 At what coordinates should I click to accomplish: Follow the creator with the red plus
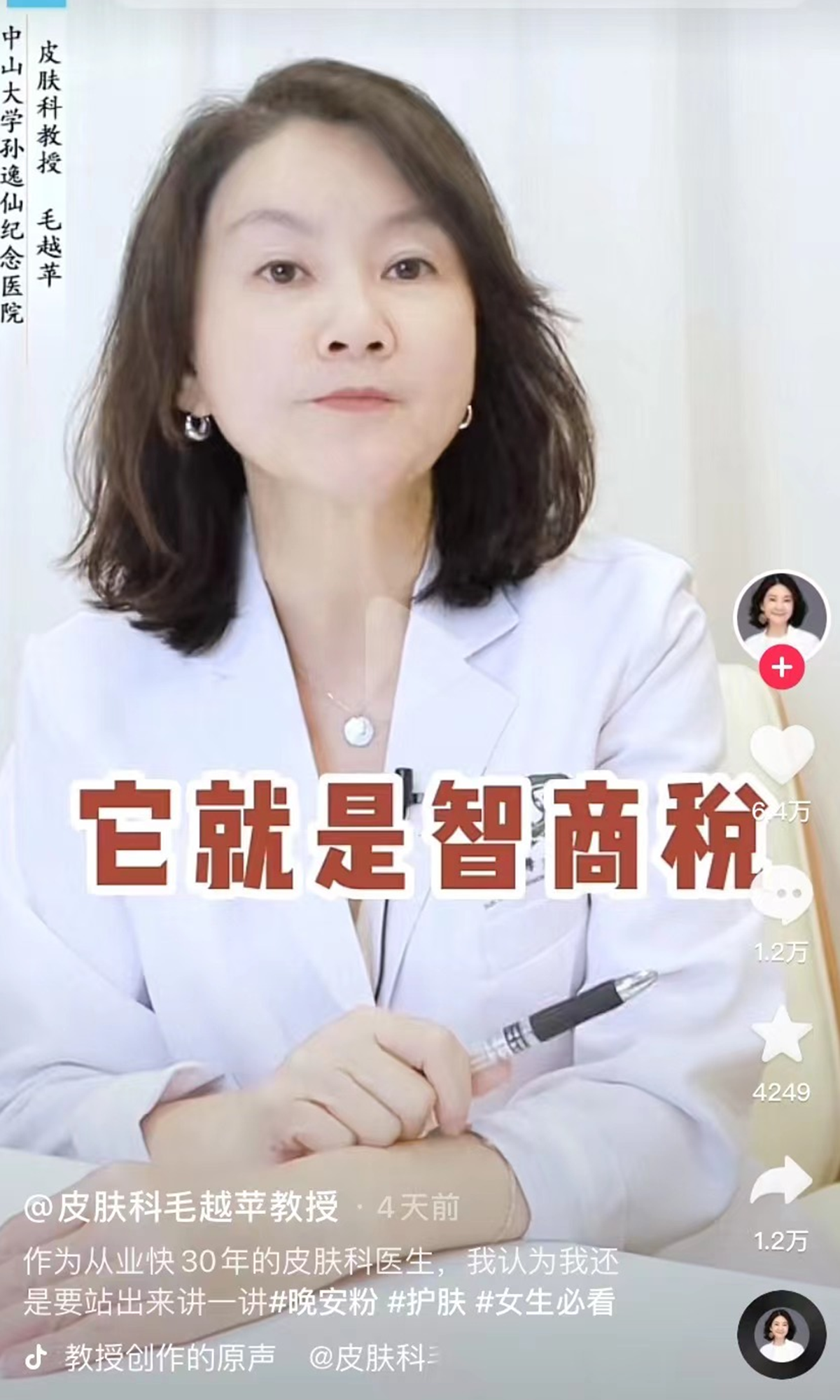[781, 667]
